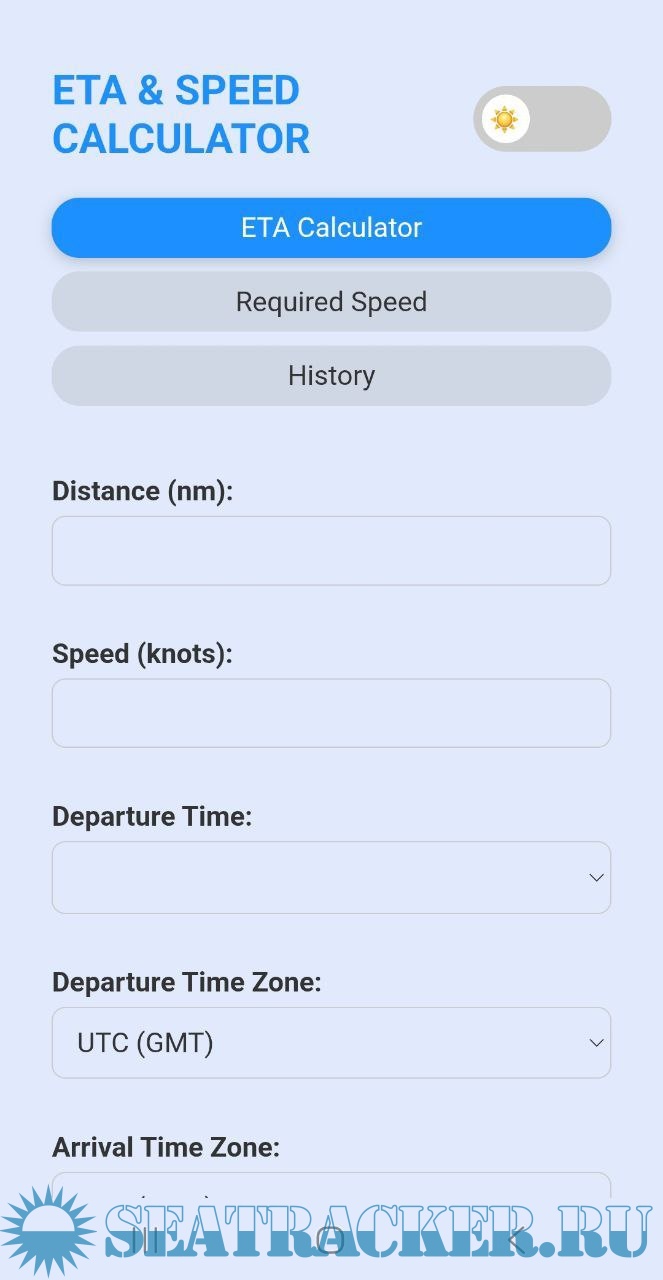Tap the Speed (knots) input field
The width and height of the screenshot is (663, 1280).
tap(331, 713)
